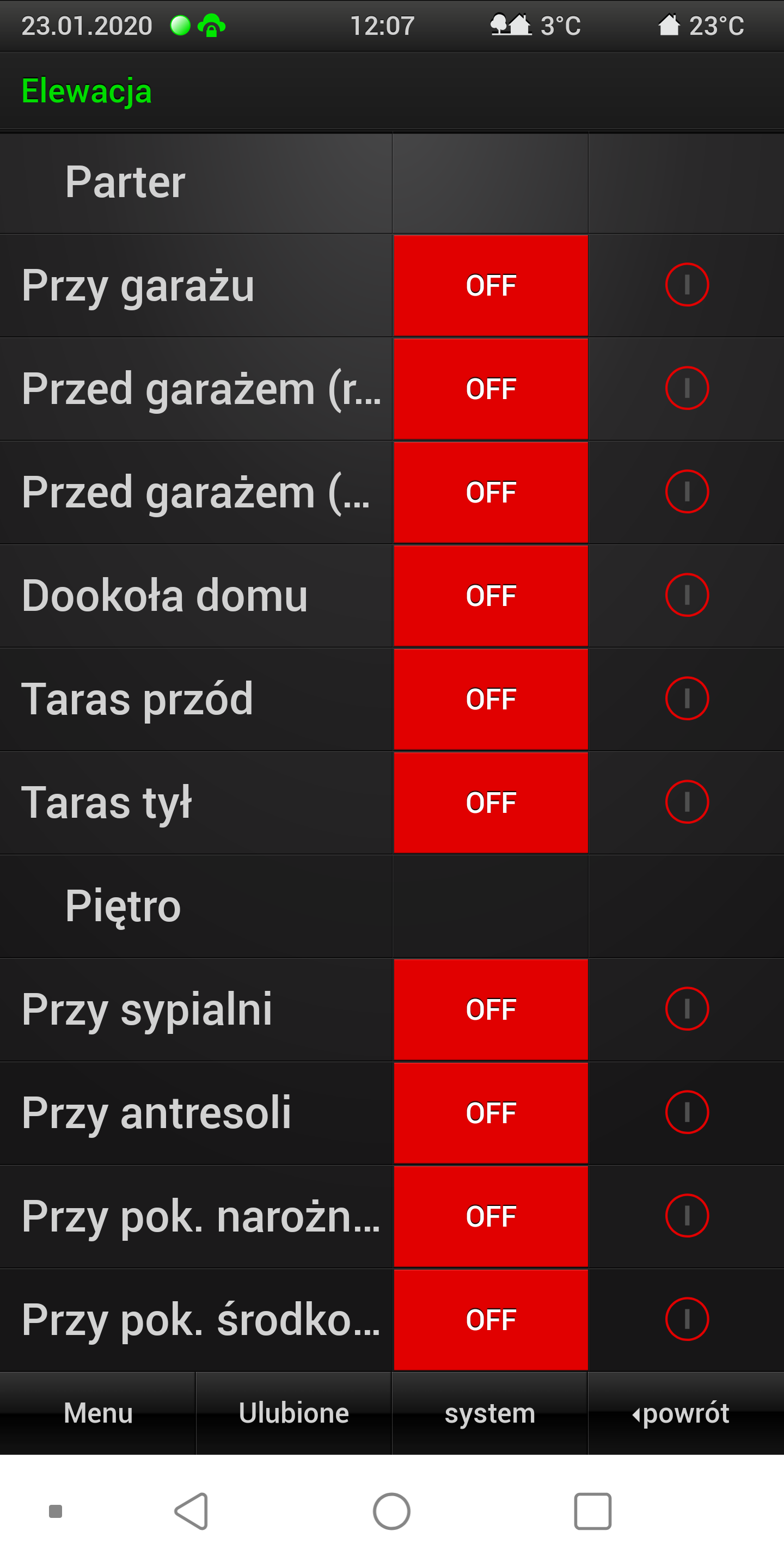Tap the Android home button

point(391,1511)
